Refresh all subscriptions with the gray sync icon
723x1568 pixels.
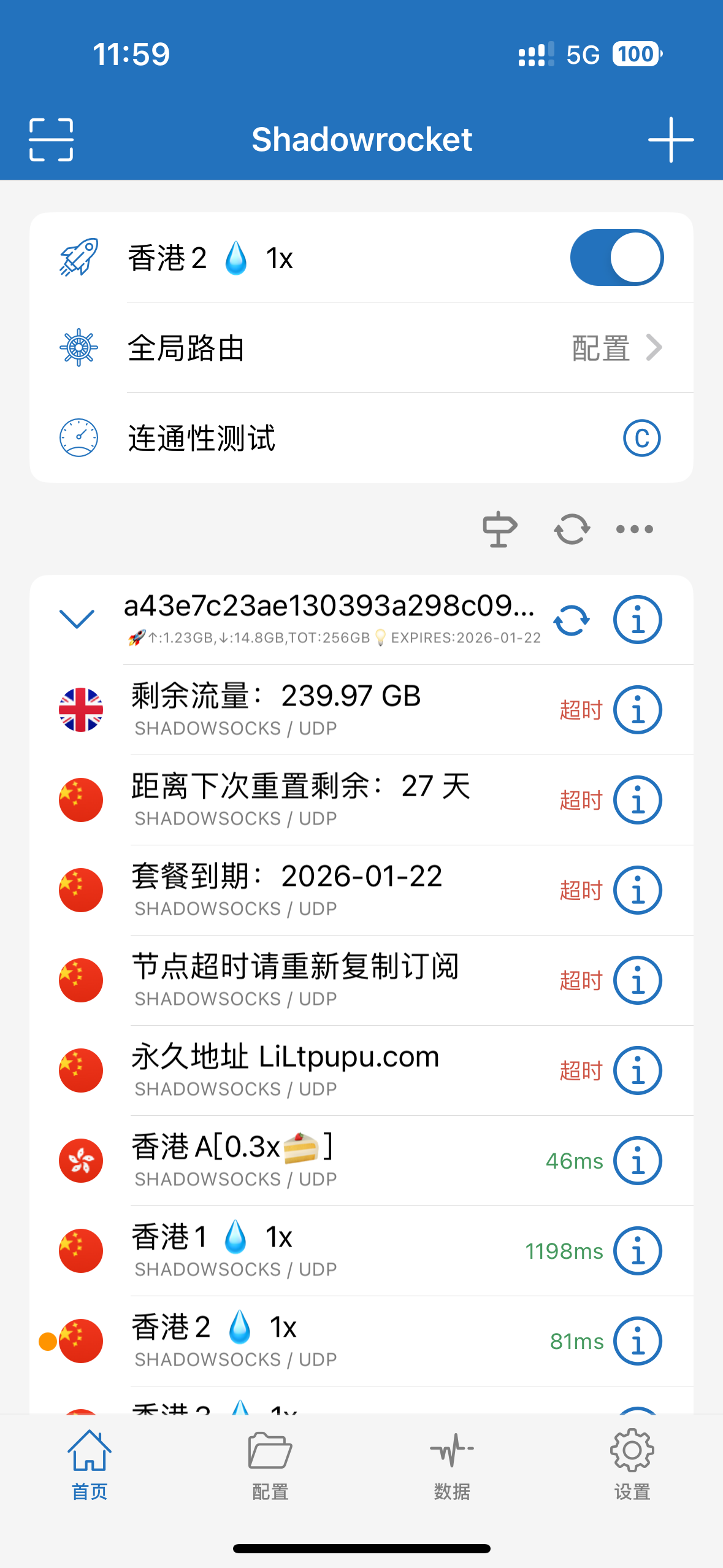[572, 529]
